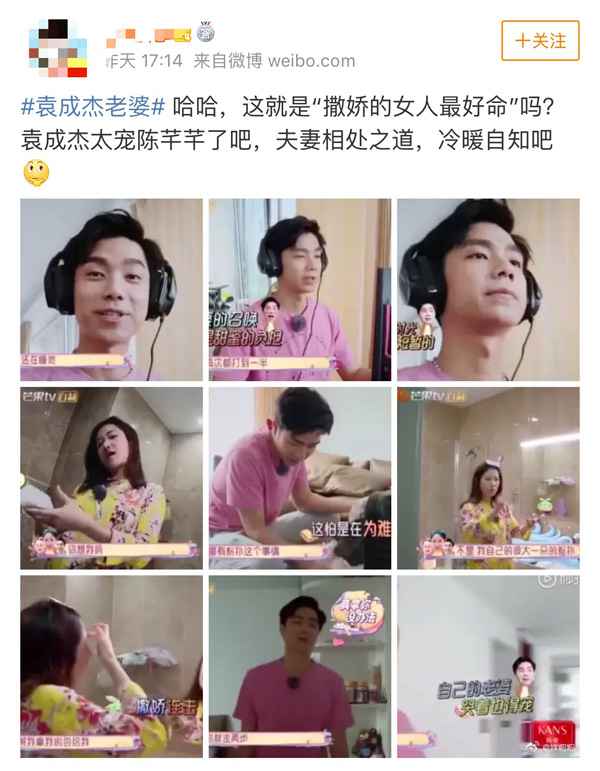Enlarge photo of man with eyes closed wearing headphones
Image resolution: width=600 pixels, height=771 pixels.
487,288
